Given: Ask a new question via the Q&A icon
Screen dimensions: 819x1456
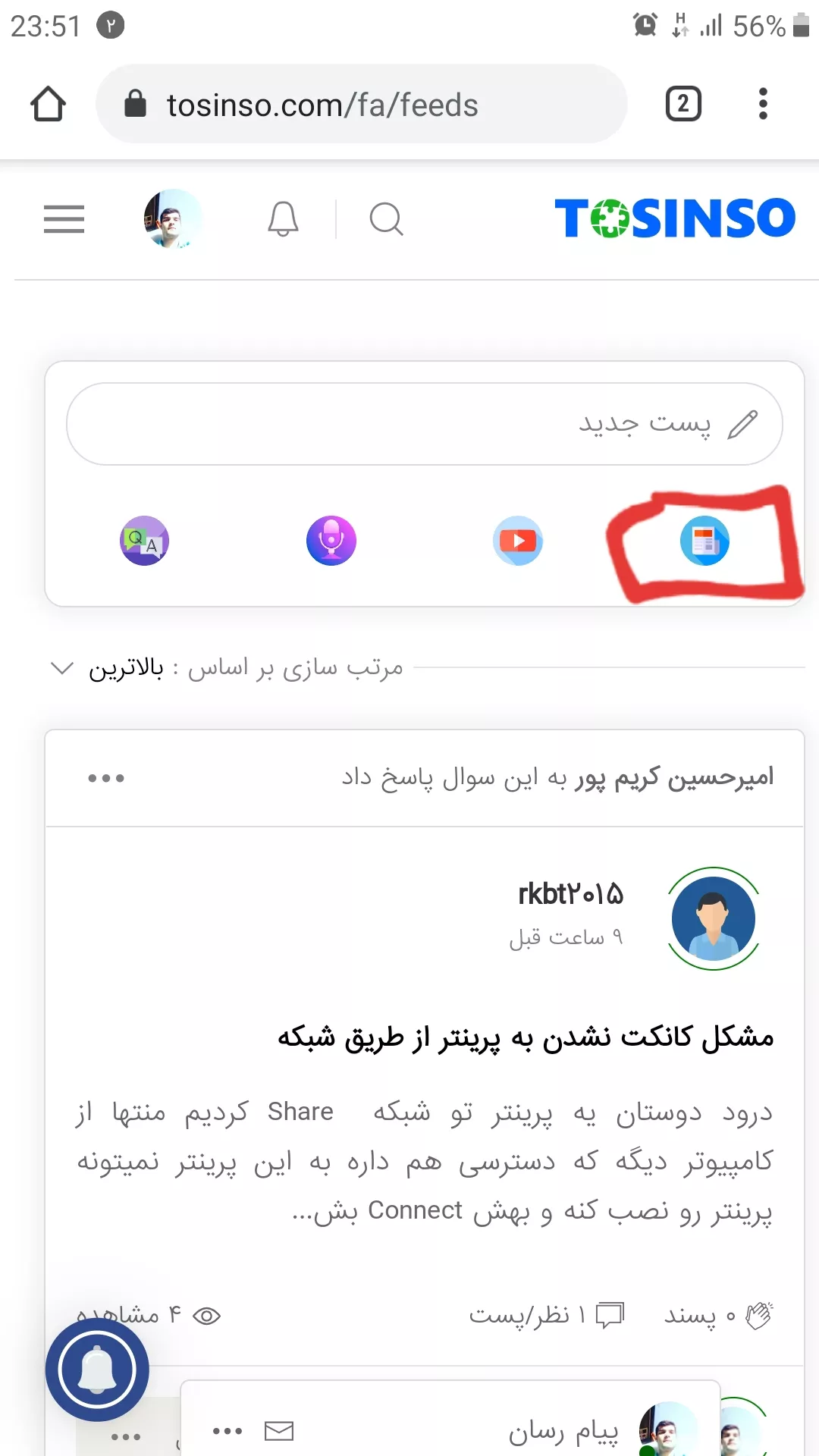Looking at the screenshot, I should (x=144, y=541).
